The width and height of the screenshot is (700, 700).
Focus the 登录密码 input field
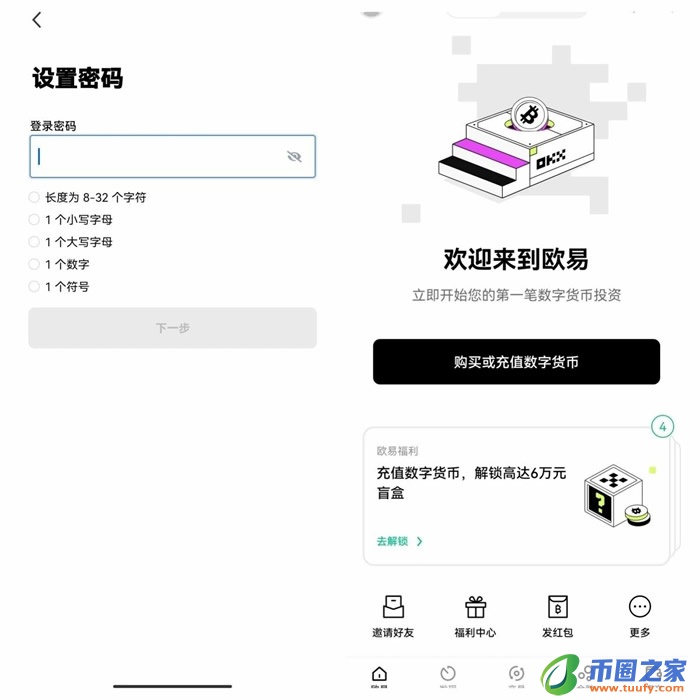coord(160,157)
